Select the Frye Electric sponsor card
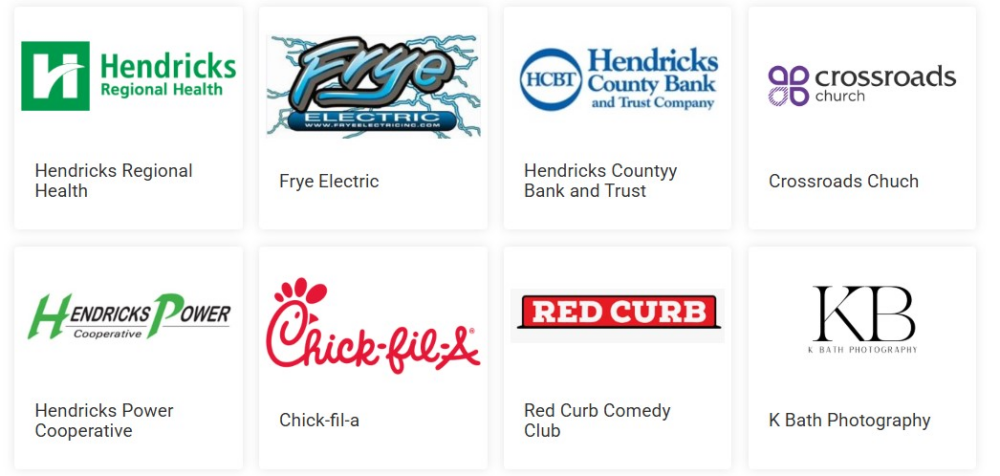 (373, 118)
